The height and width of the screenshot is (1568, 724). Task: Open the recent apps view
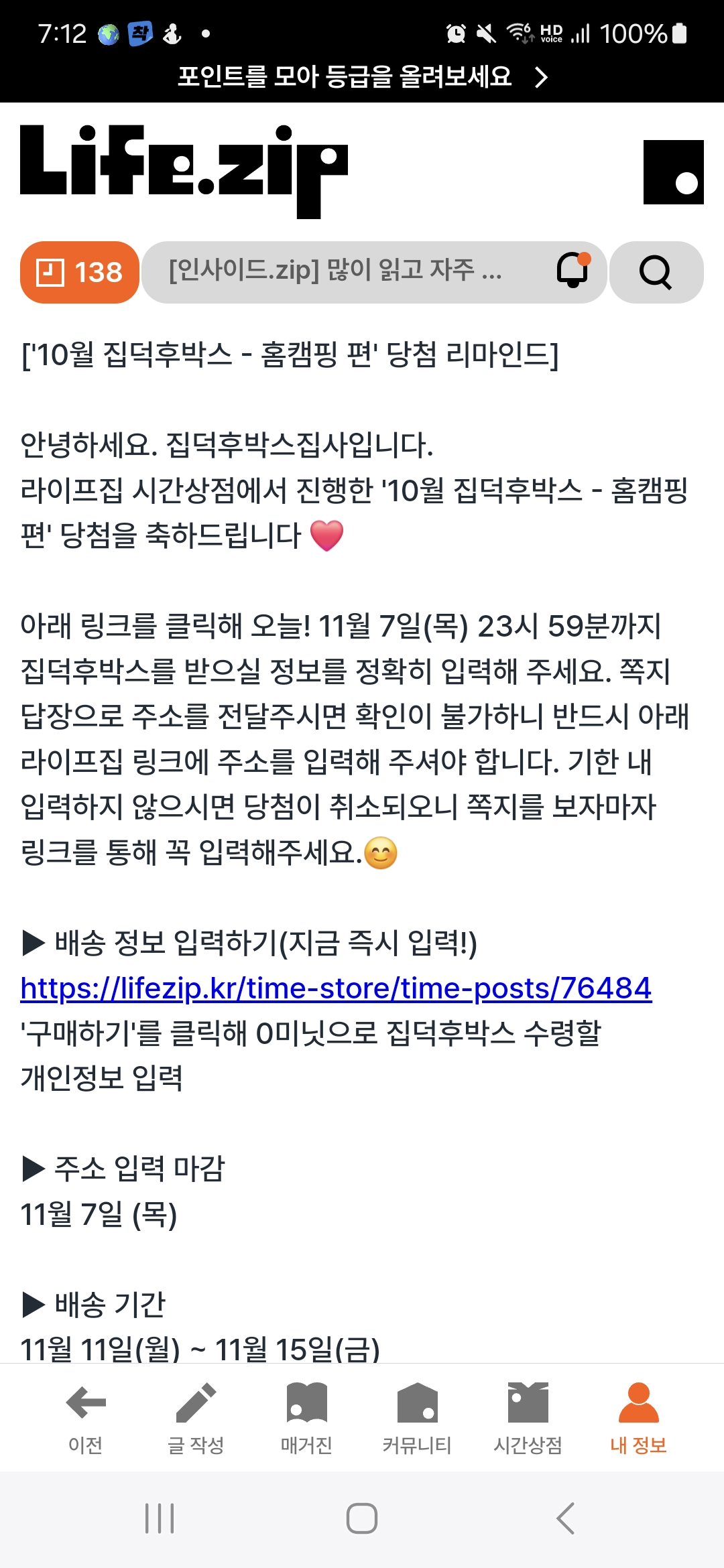point(160,1518)
